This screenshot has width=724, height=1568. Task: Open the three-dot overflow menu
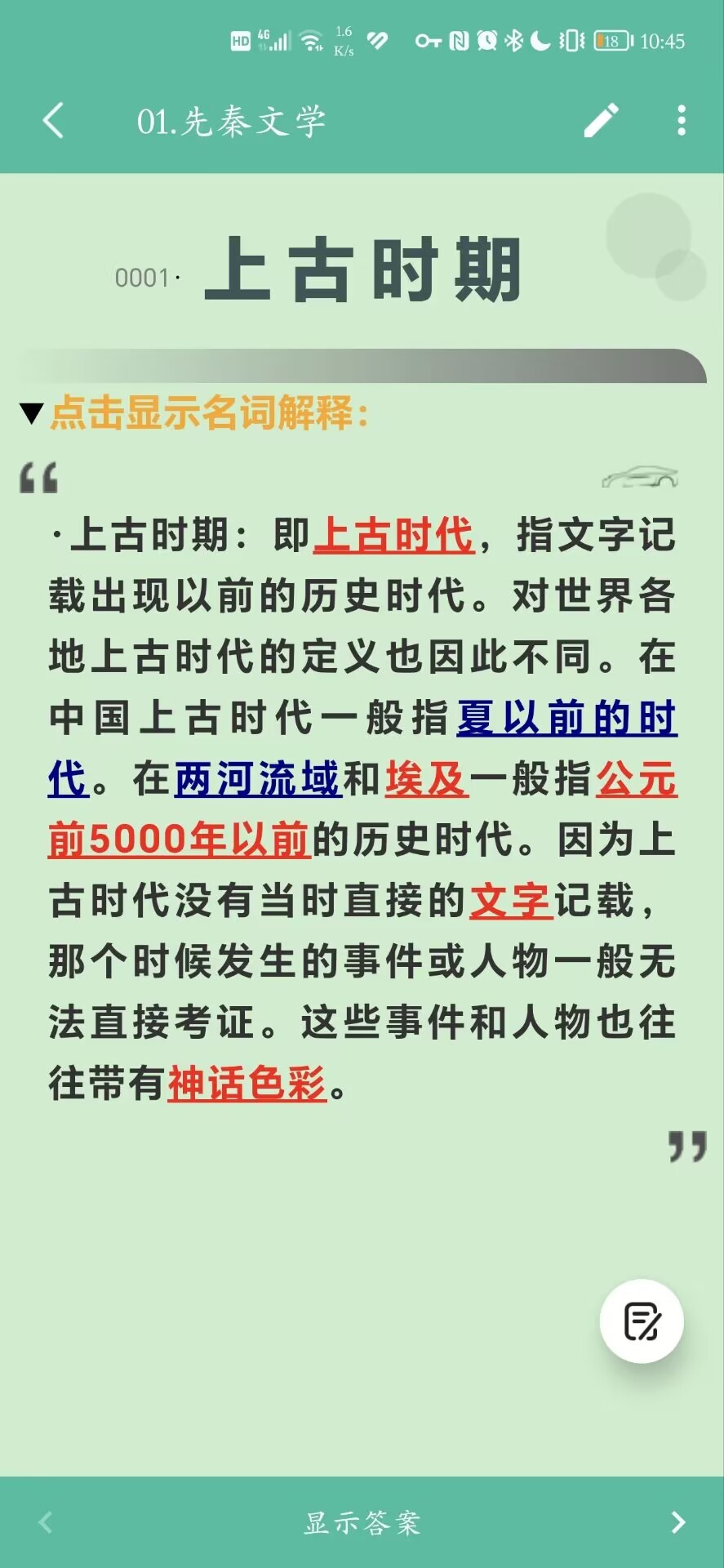pos(681,121)
